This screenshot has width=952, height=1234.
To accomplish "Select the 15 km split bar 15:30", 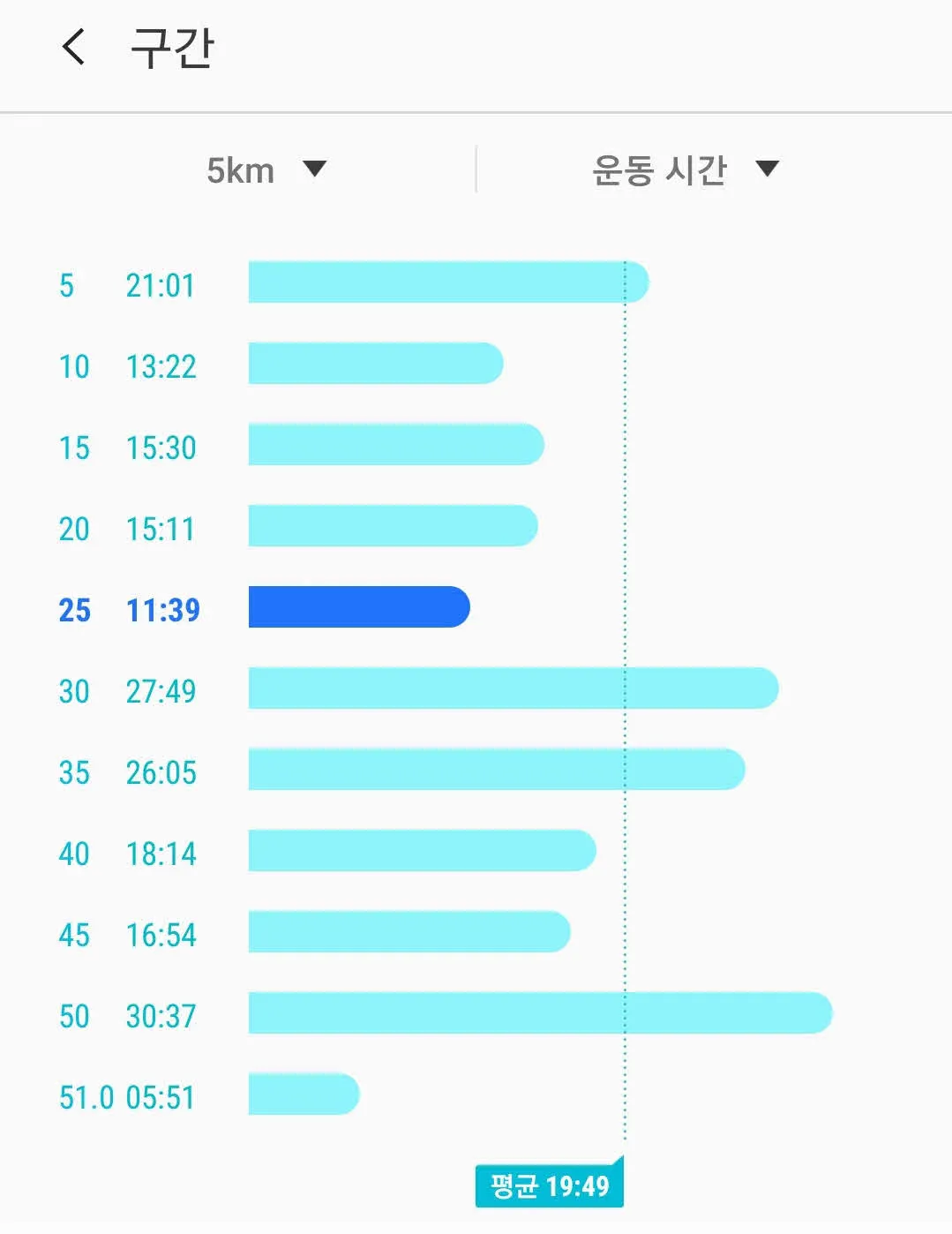I will click(395, 445).
